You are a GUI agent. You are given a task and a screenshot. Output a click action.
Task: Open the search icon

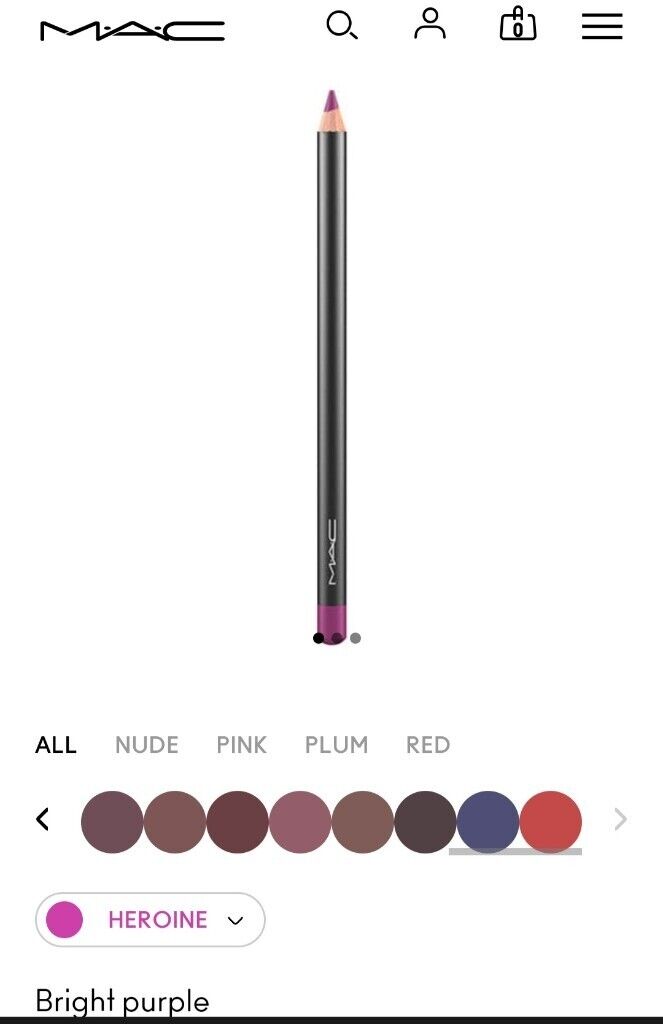pyautogui.click(x=341, y=25)
